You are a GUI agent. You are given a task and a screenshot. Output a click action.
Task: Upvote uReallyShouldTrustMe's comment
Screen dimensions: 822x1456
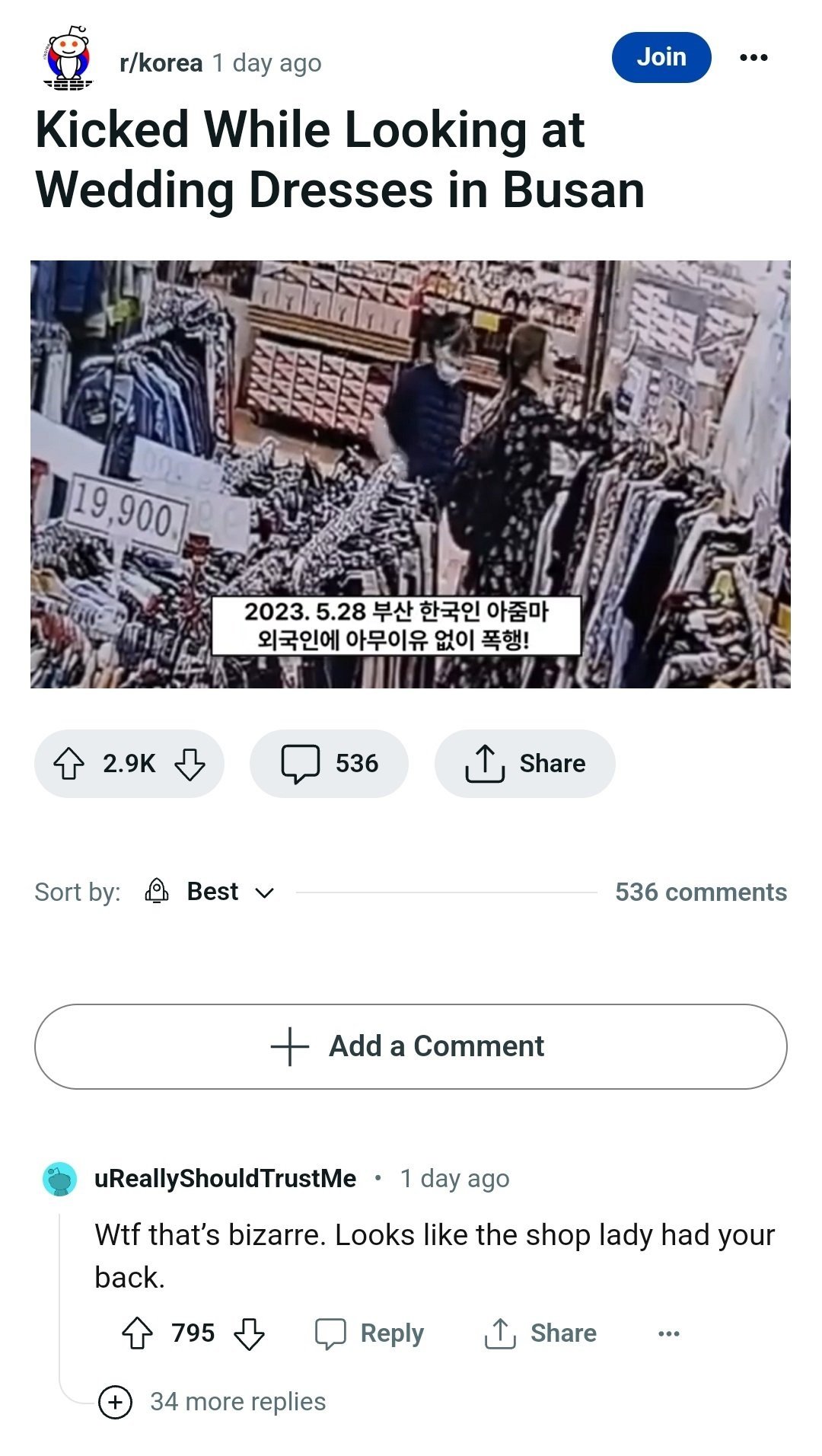[138, 1333]
